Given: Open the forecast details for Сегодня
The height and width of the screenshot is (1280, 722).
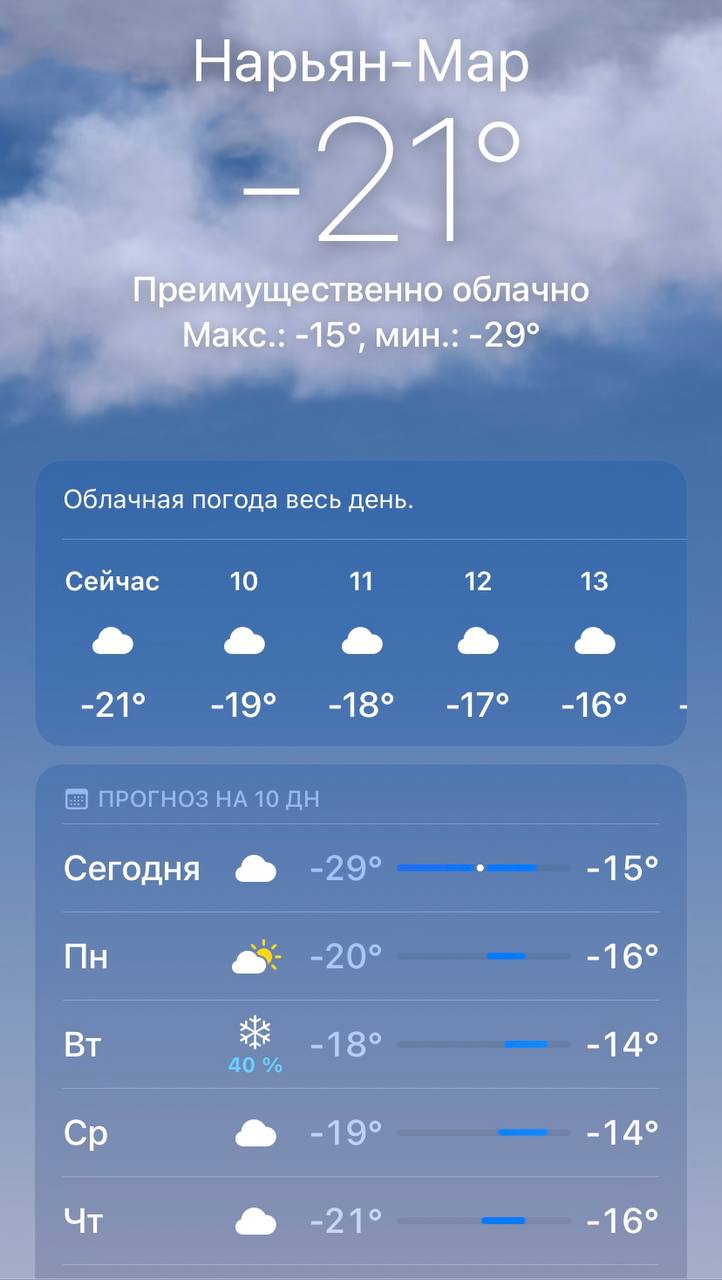Looking at the screenshot, I should [x=360, y=868].
